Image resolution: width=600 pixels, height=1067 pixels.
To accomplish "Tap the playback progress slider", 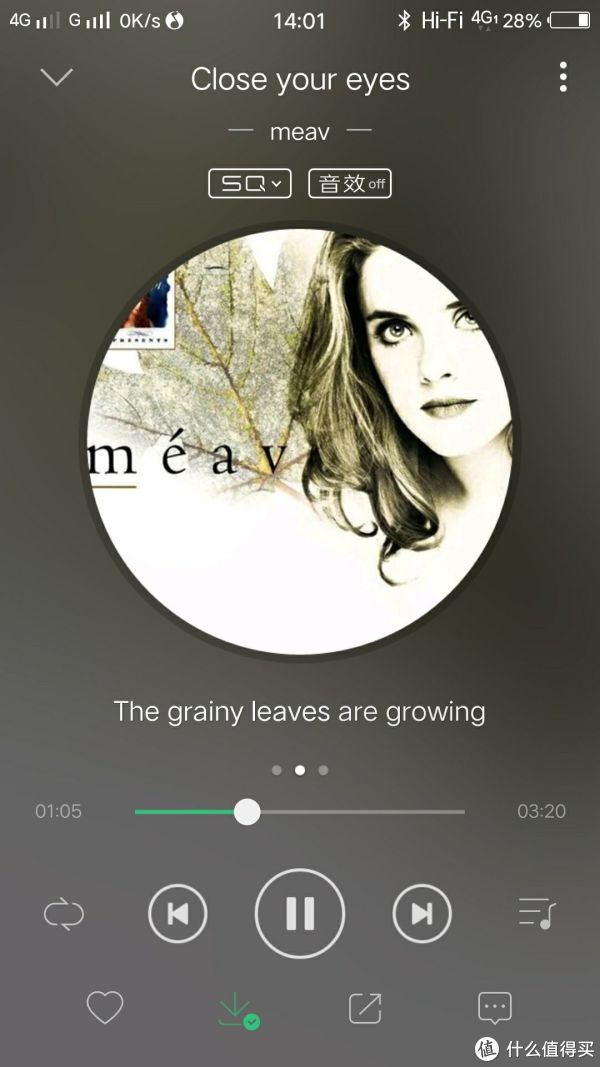I will tap(300, 812).
